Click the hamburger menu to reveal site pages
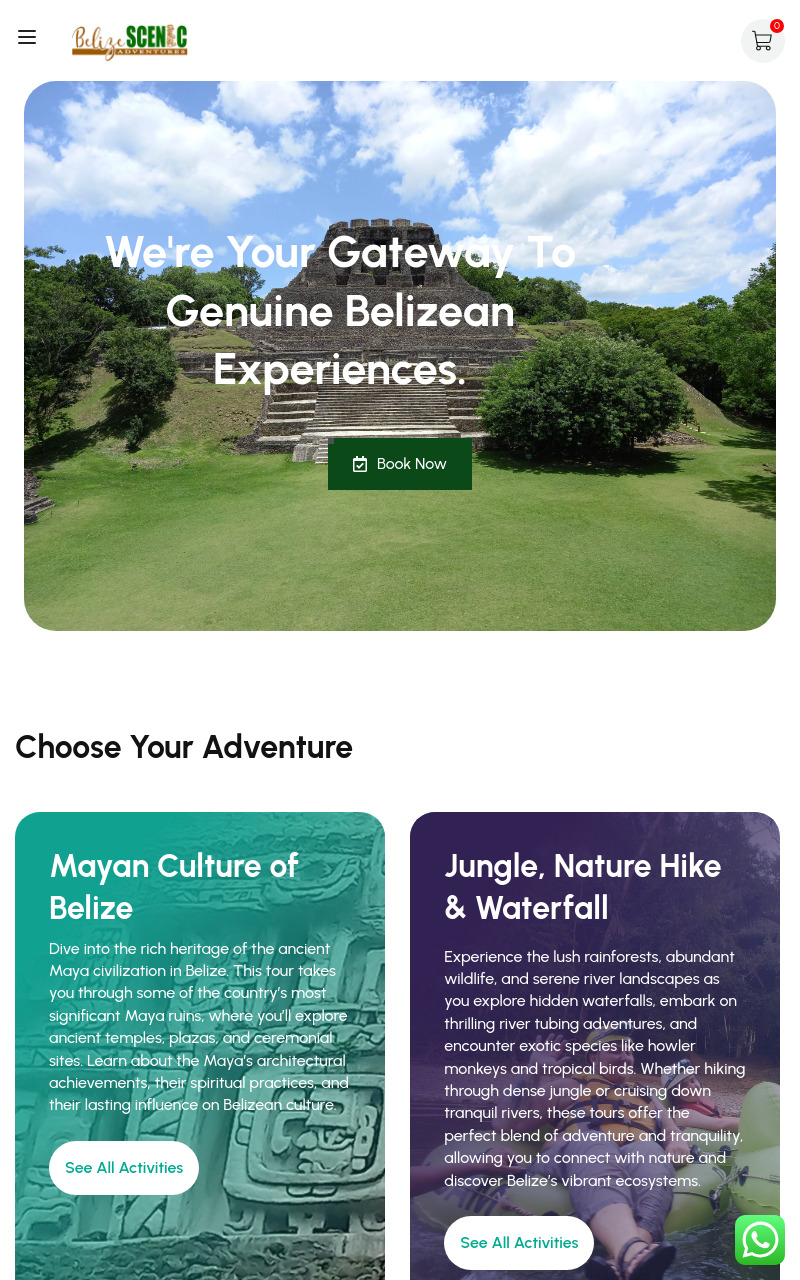Viewport: 800px width, 1280px height. [27, 37]
